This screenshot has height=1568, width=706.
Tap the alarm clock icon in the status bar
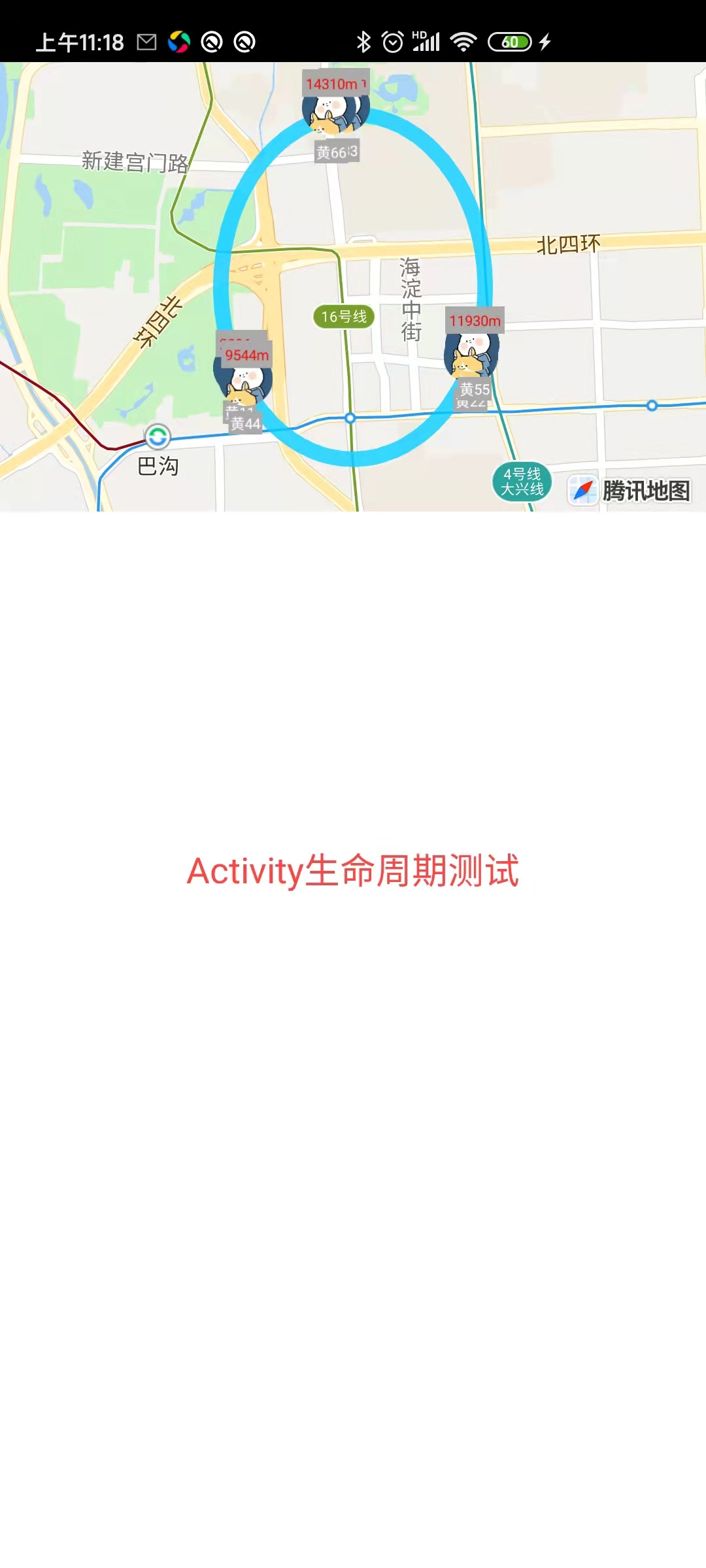(392, 41)
